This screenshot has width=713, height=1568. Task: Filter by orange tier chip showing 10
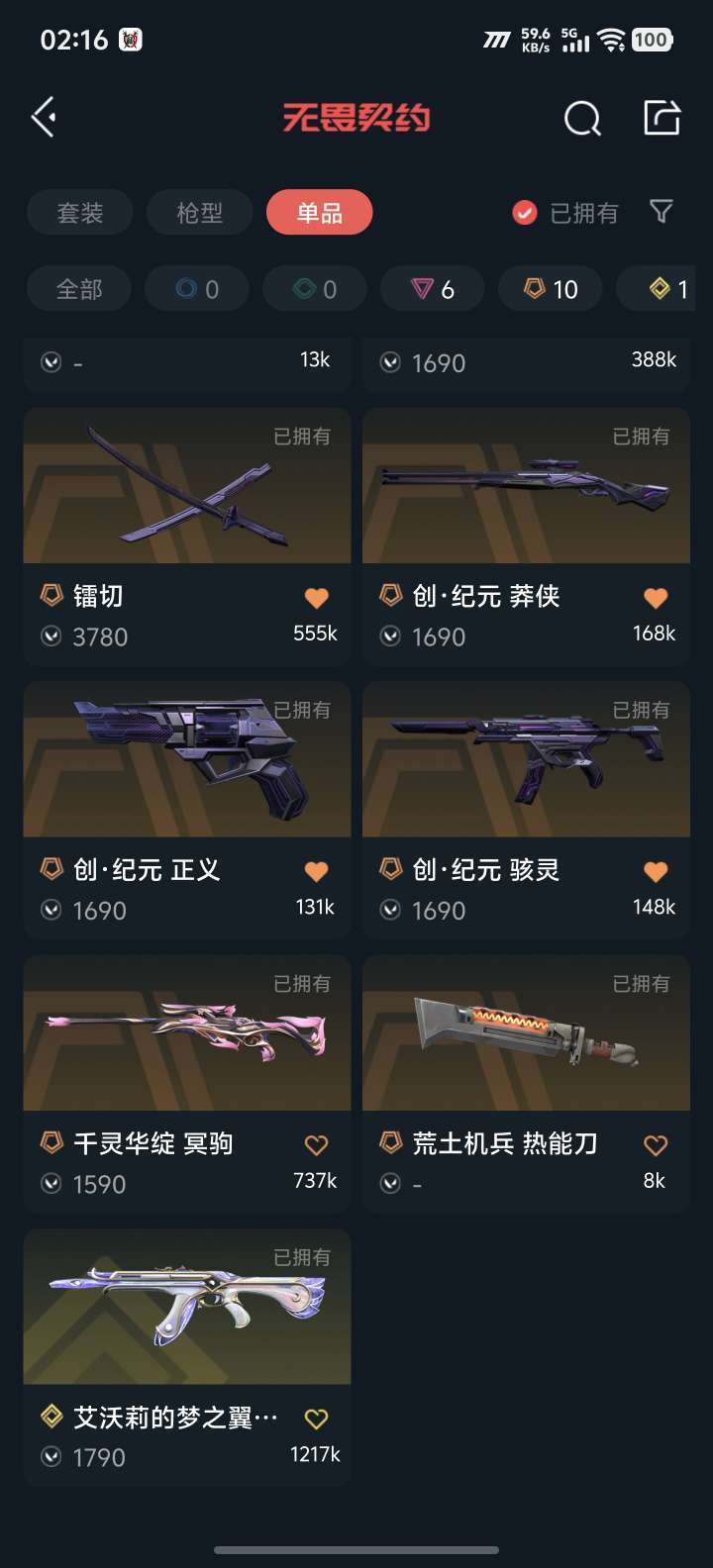click(551, 289)
